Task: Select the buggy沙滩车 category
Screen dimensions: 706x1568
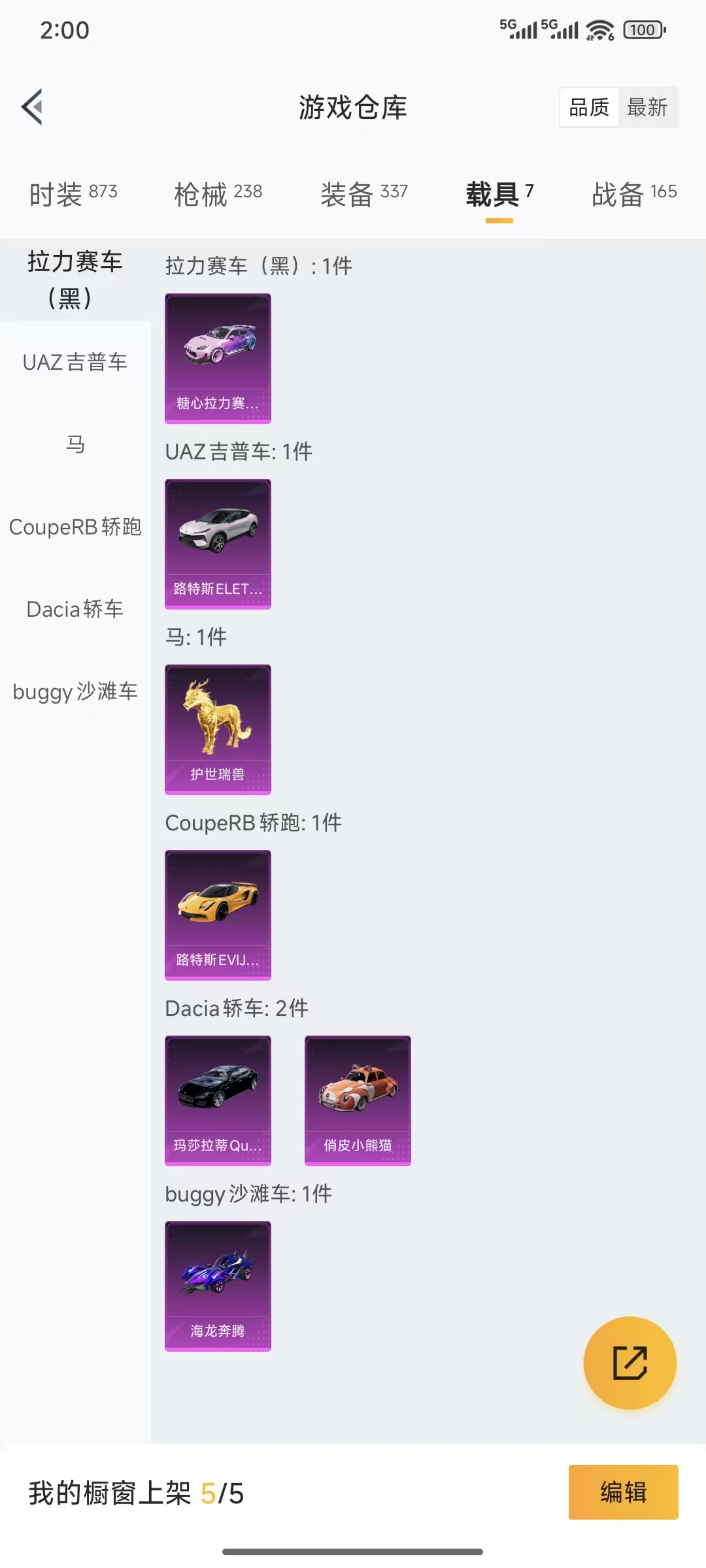Action: 74,693
